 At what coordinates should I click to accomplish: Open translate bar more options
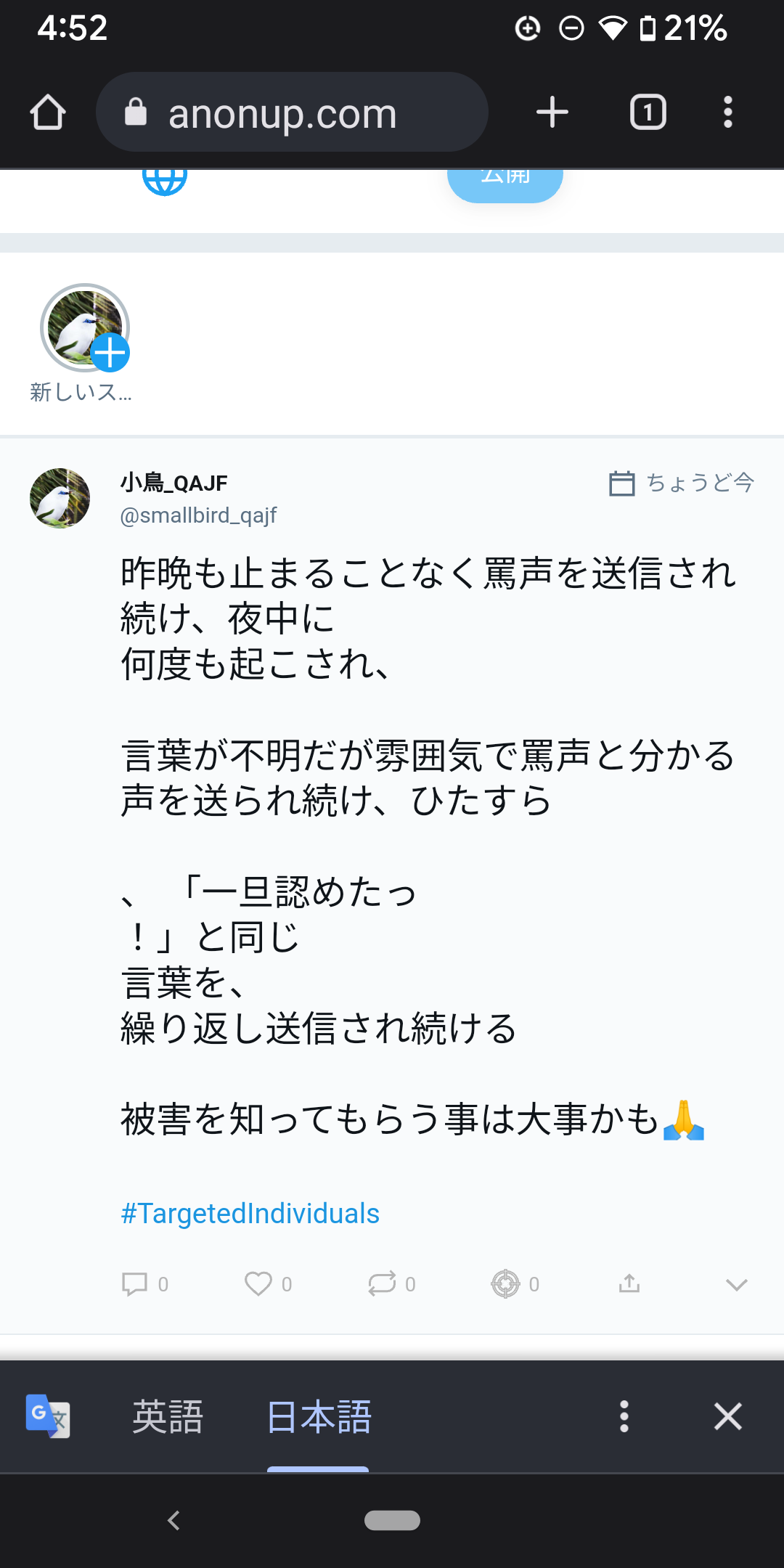(624, 1416)
